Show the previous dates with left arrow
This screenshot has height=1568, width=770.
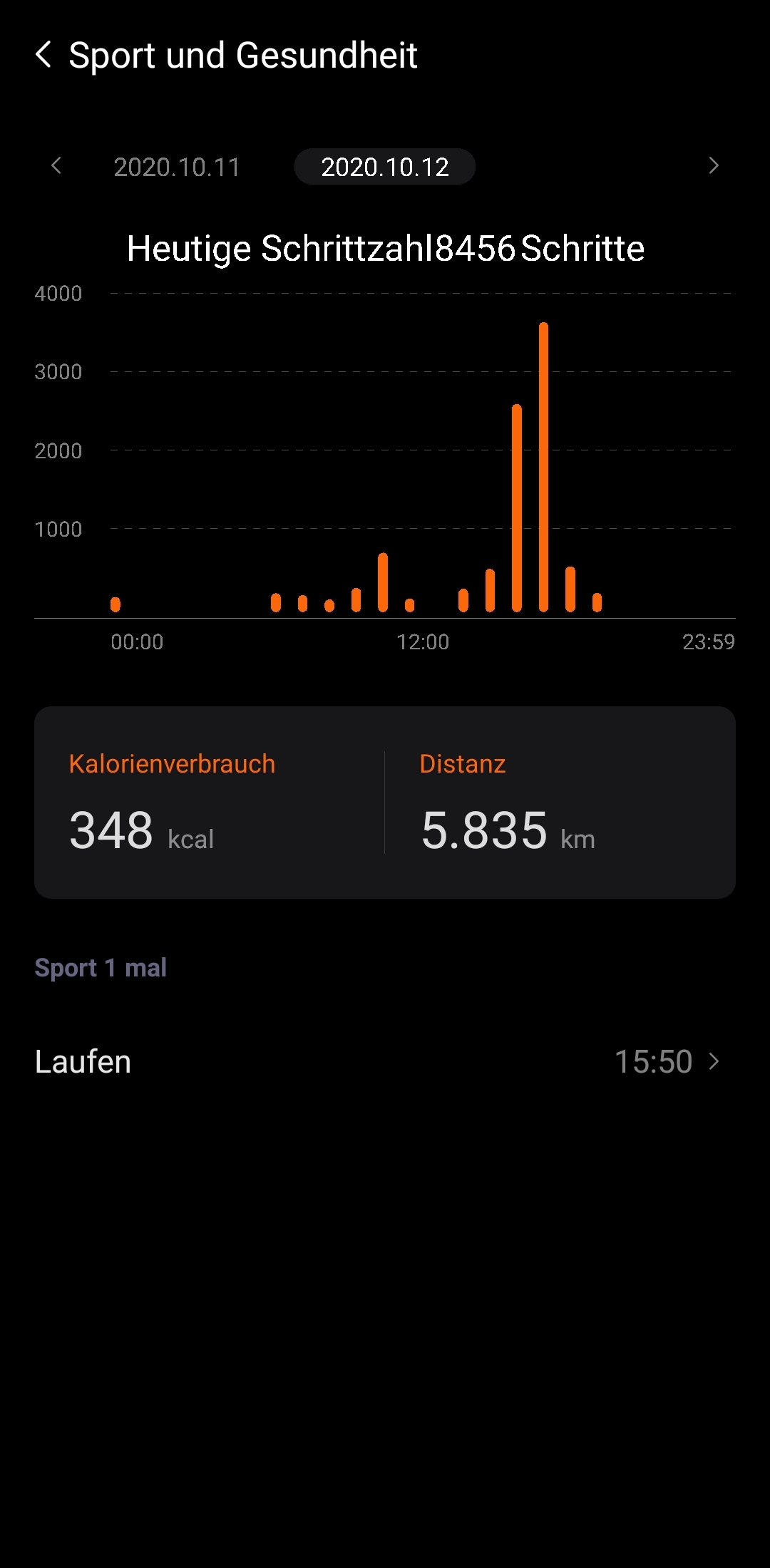(x=56, y=166)
